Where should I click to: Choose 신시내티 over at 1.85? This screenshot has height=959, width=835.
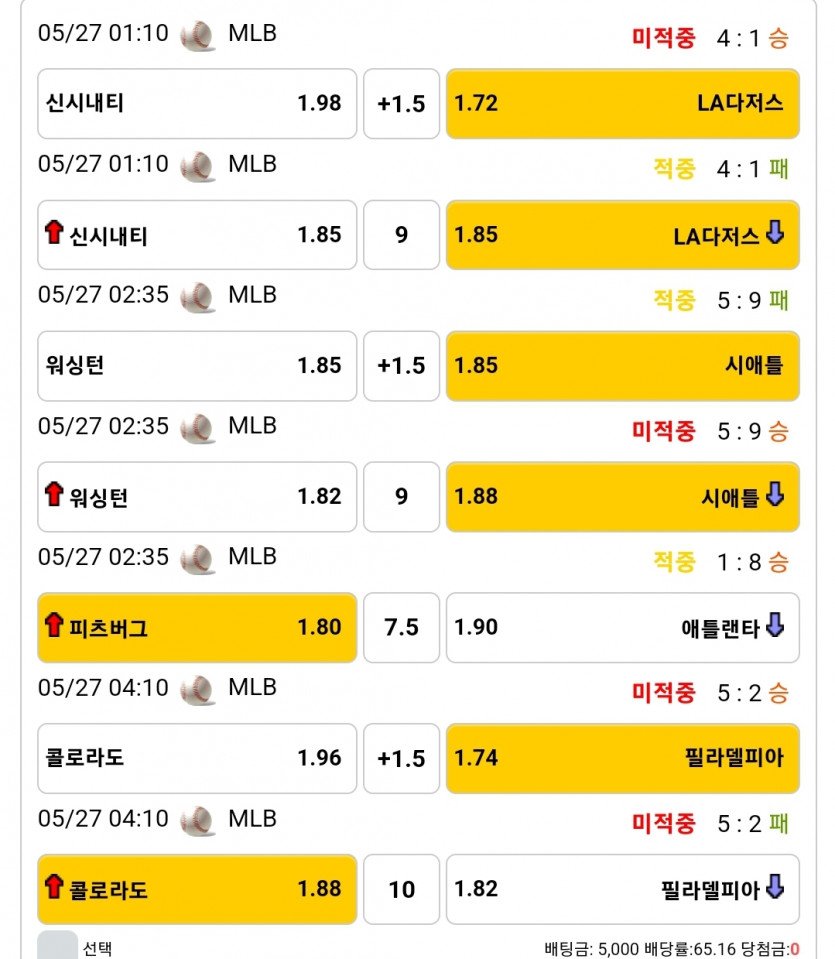point(197,235)
